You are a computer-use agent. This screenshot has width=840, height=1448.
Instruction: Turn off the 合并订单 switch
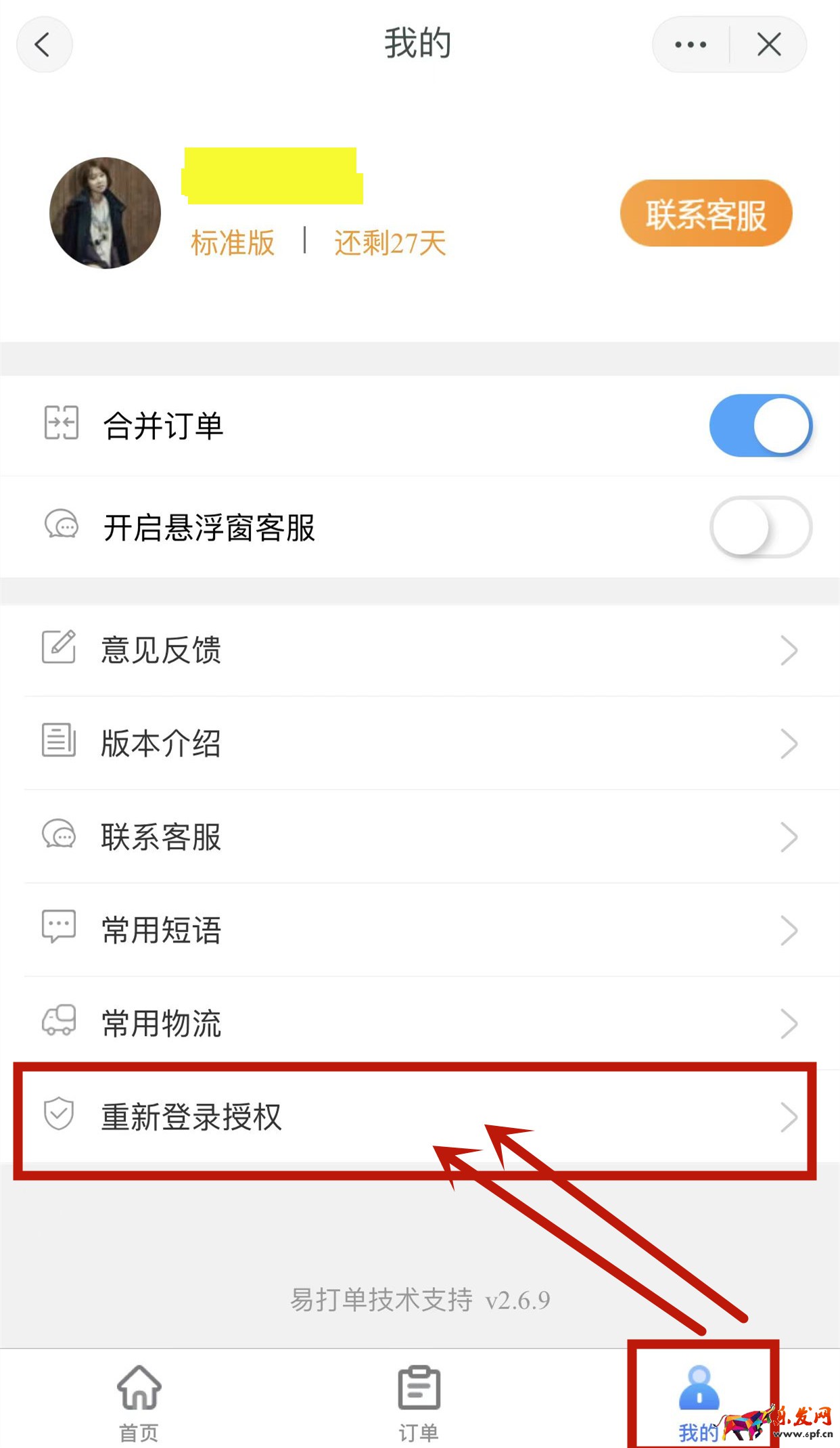[x=760, y=426]
